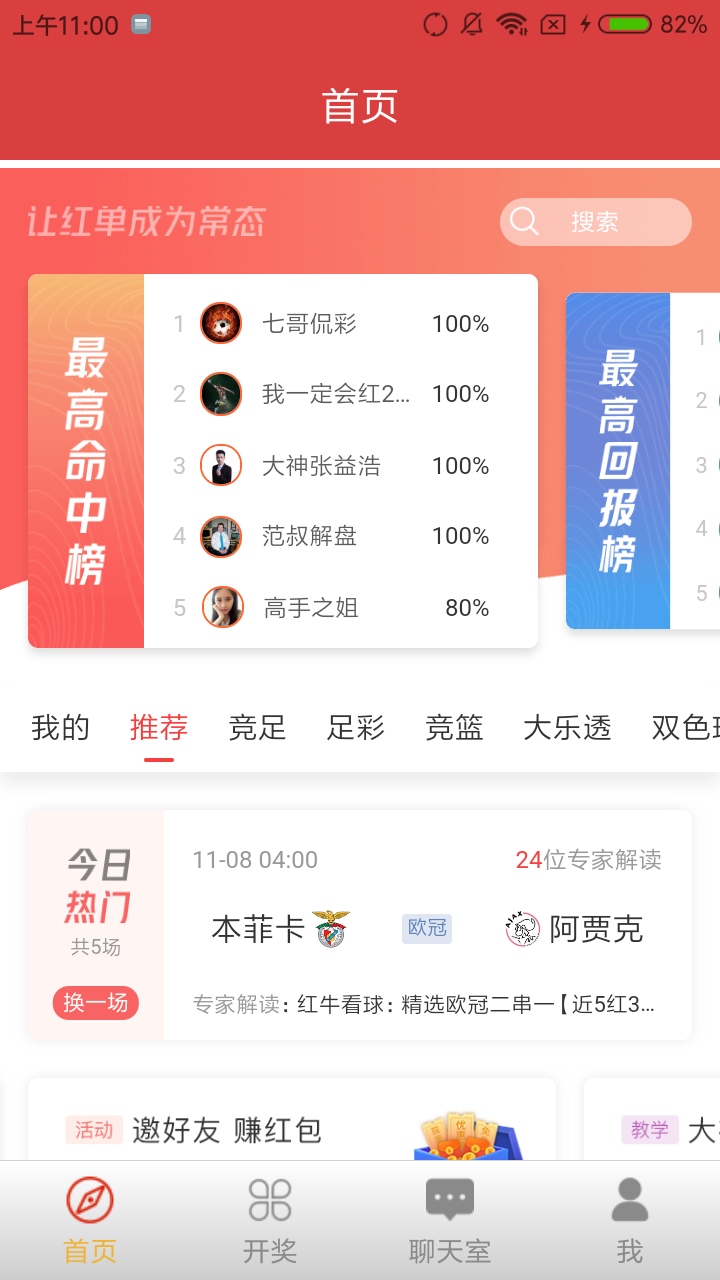Open the 邀好友 赚红包 activity card
Screen dimensions: 720x1280
point(290,1125)
